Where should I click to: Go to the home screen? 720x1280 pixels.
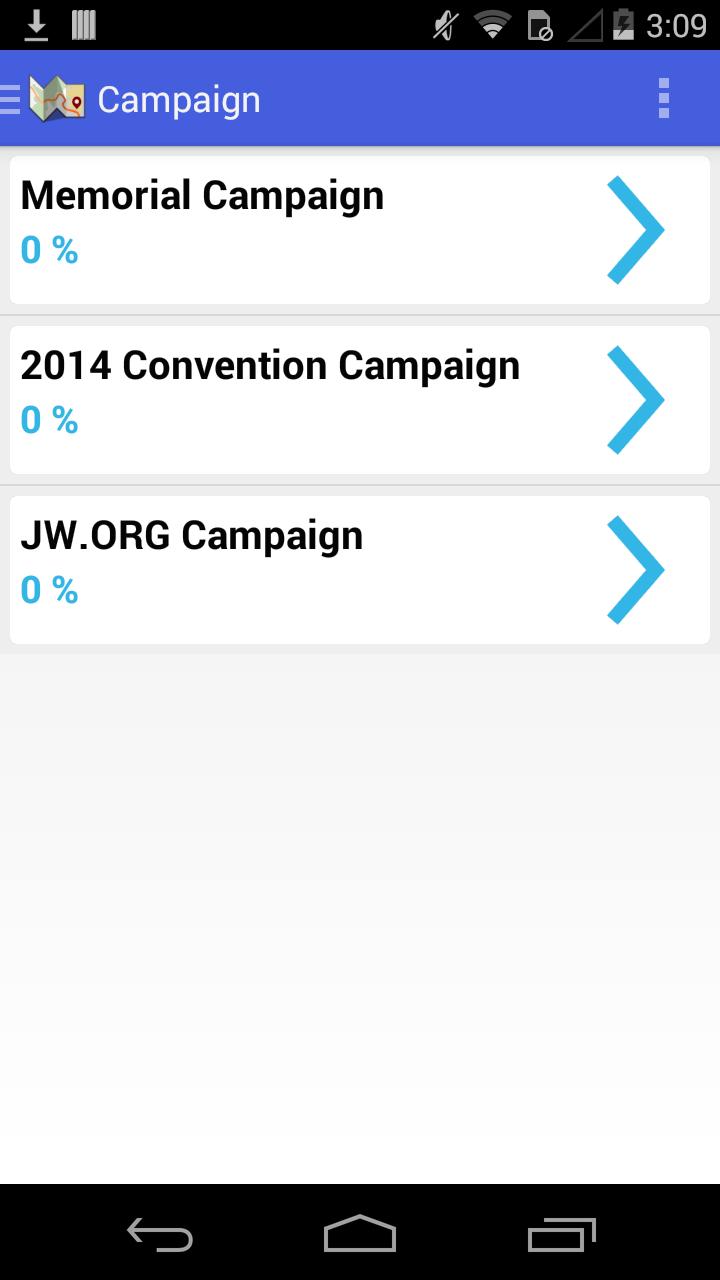tap(360, 1235)
